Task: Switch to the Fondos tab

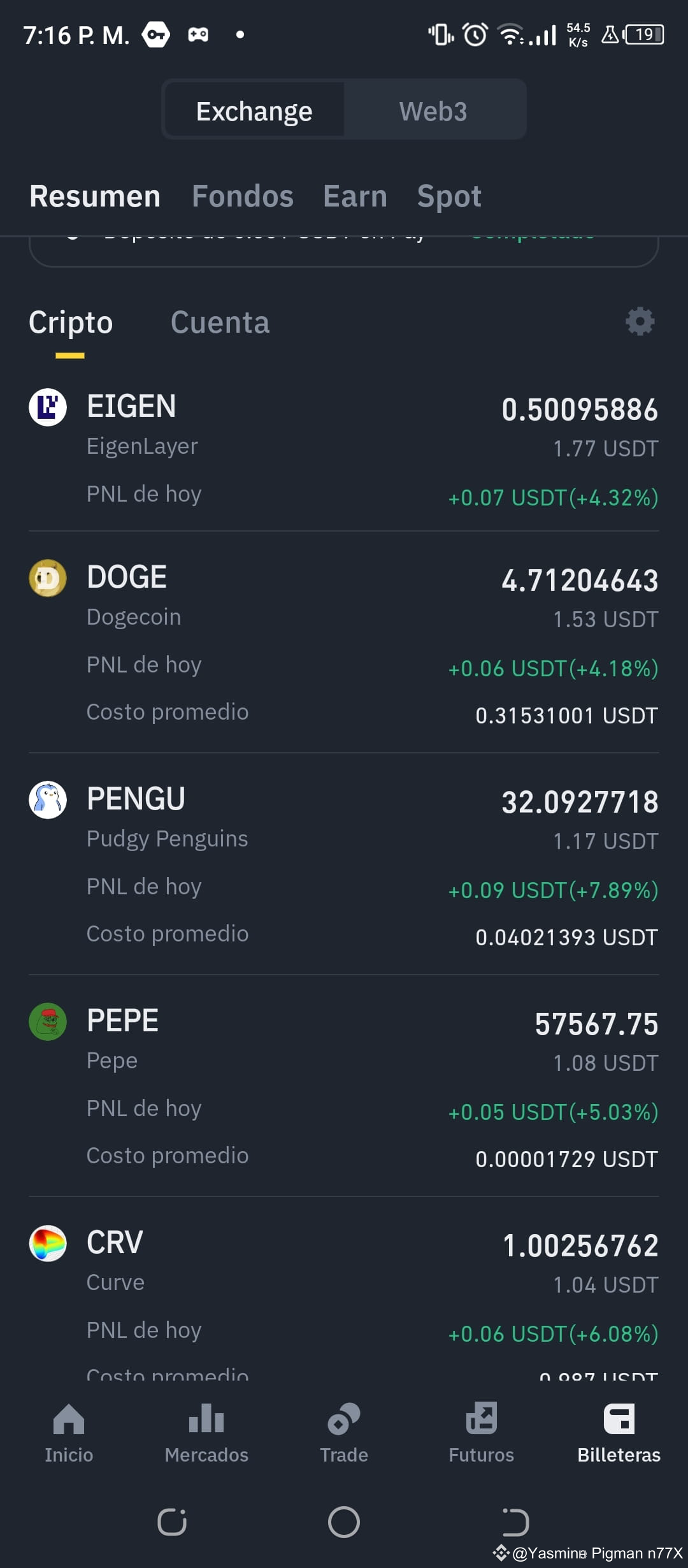Action: pyautogui.click(x=243, y=196)
